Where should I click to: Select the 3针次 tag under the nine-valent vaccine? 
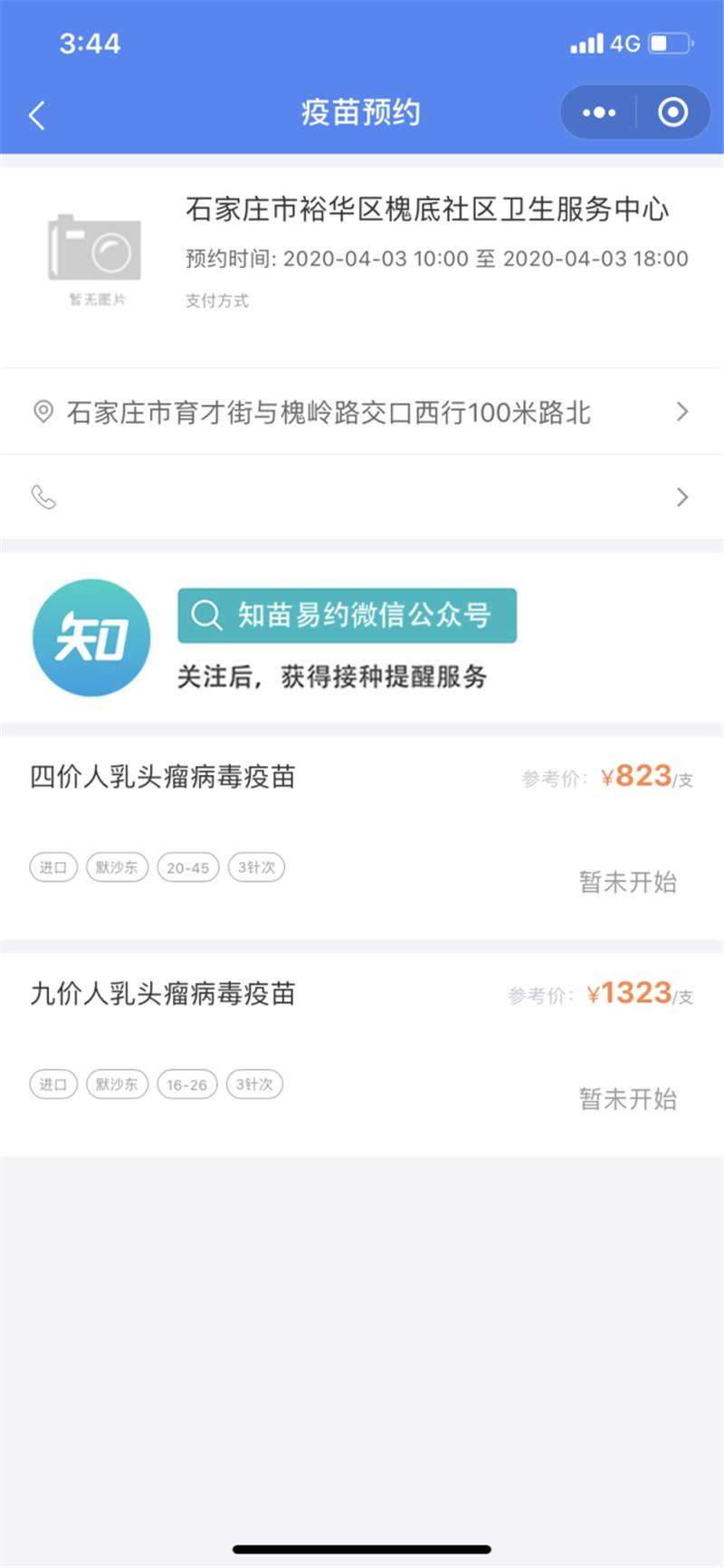click(x=254, y=1084)
